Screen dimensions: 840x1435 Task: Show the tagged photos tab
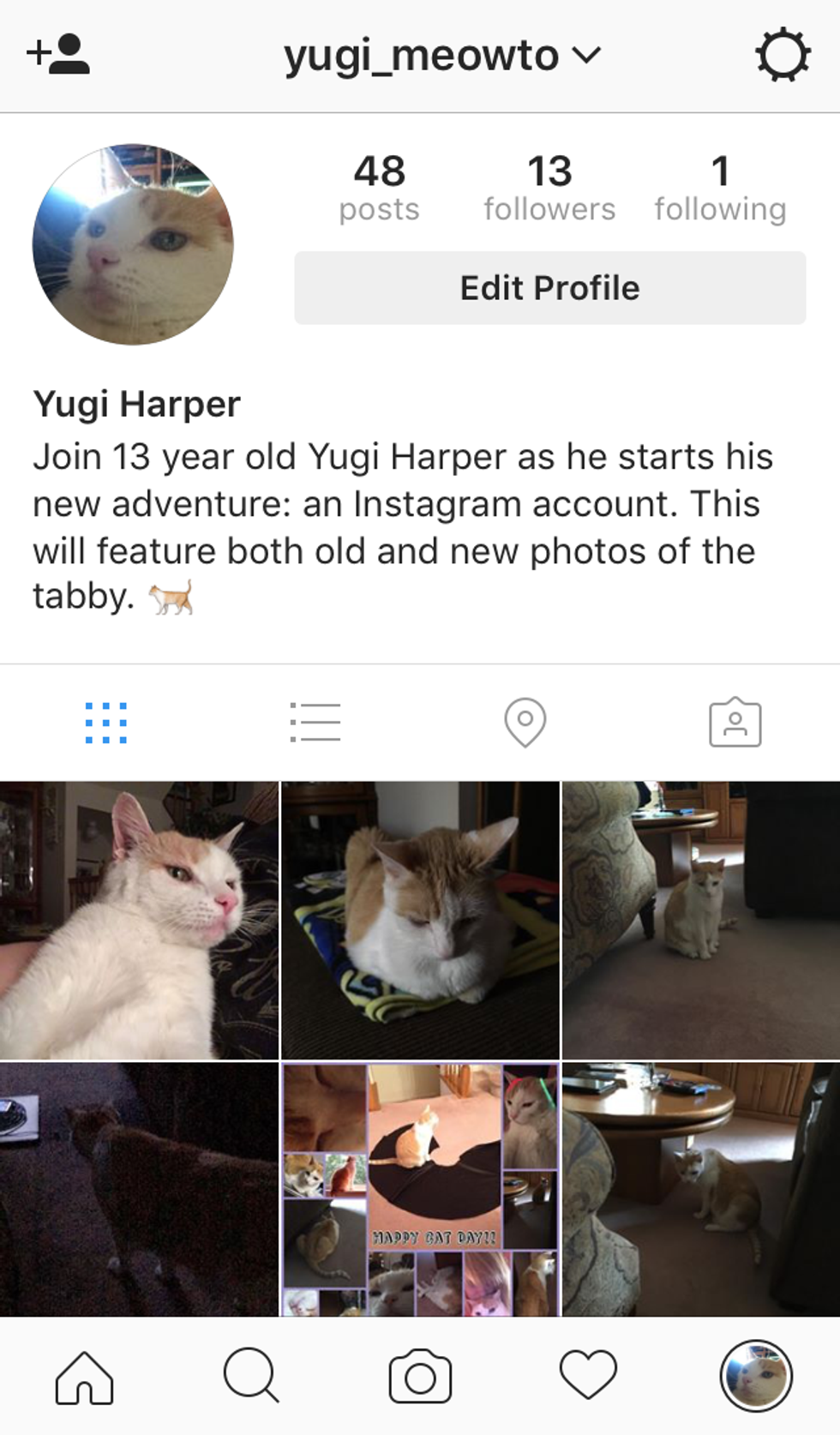coord(735,723)
